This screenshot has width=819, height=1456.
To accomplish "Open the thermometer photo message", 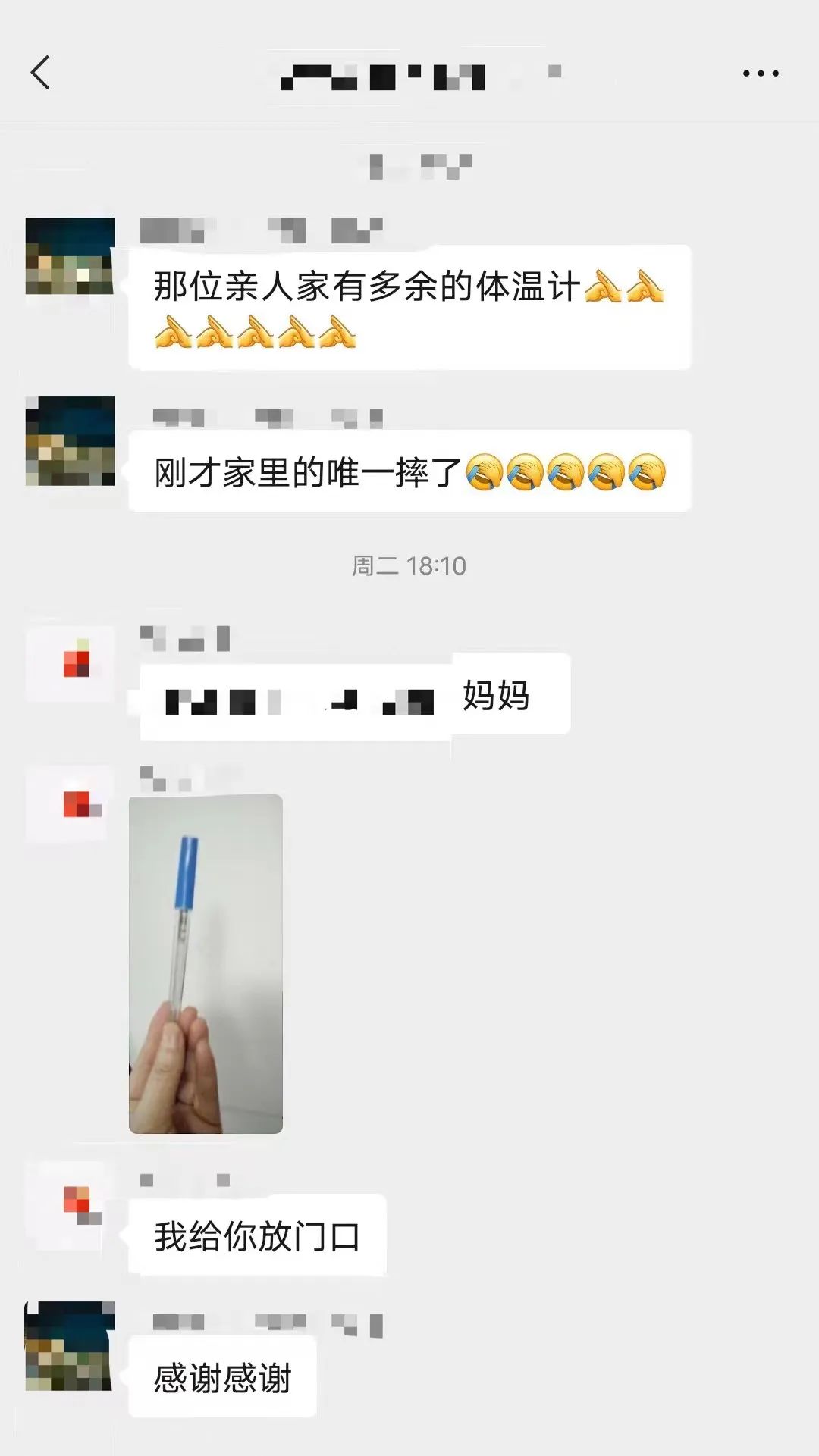I will pyautogui.click(x=206, y=963).
